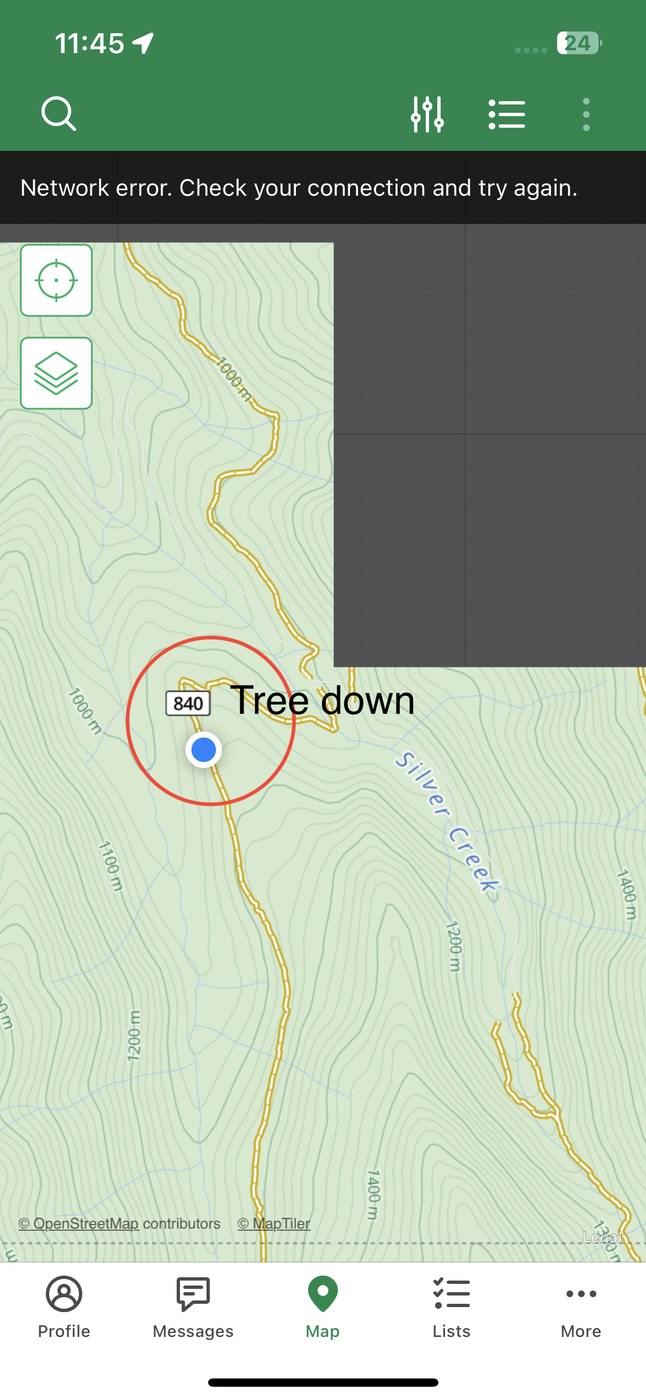Image resolution: width=646 pixels, height=1400 pixels.
Task: Open the overflow menu
Action: pos(586,115)
